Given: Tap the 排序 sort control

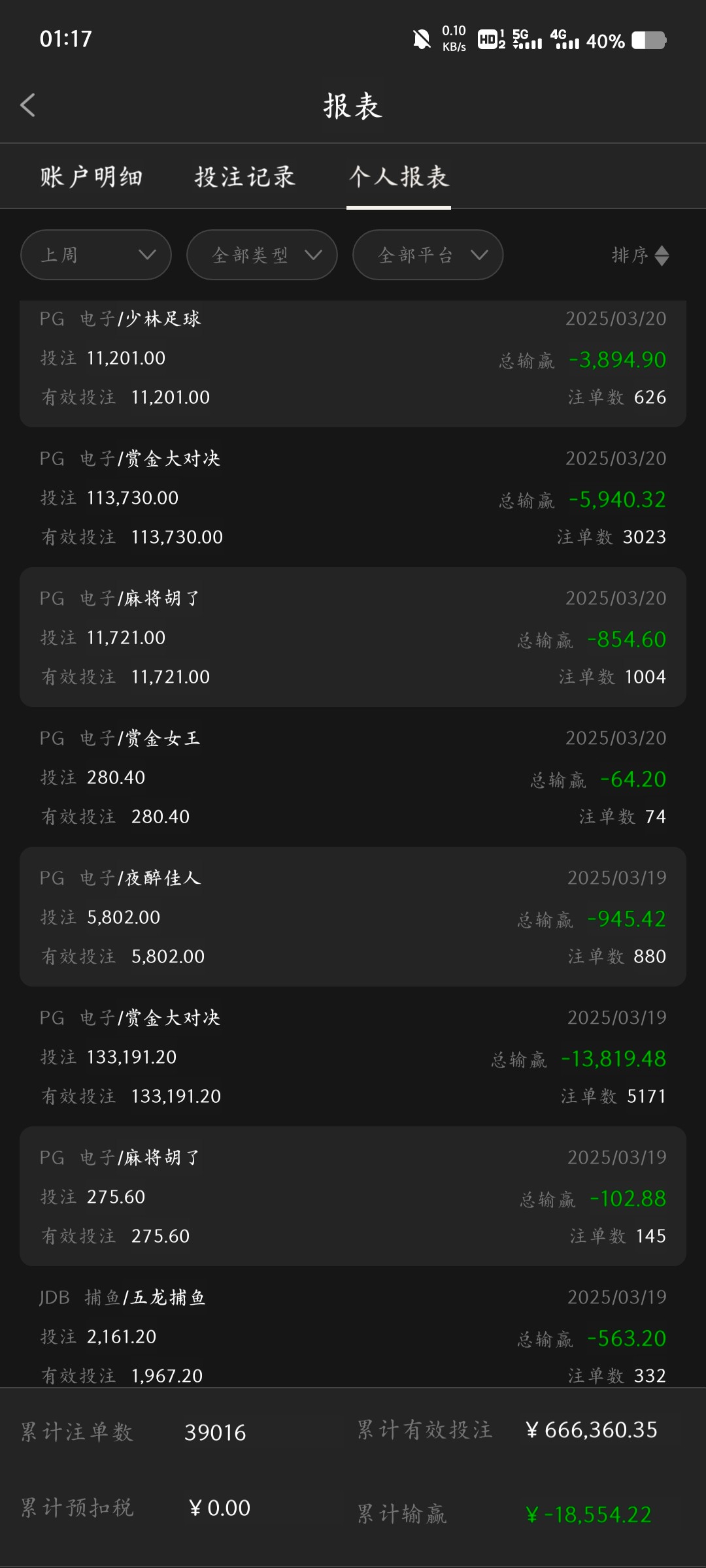Looking at the screenshot, I should [640, 255].
